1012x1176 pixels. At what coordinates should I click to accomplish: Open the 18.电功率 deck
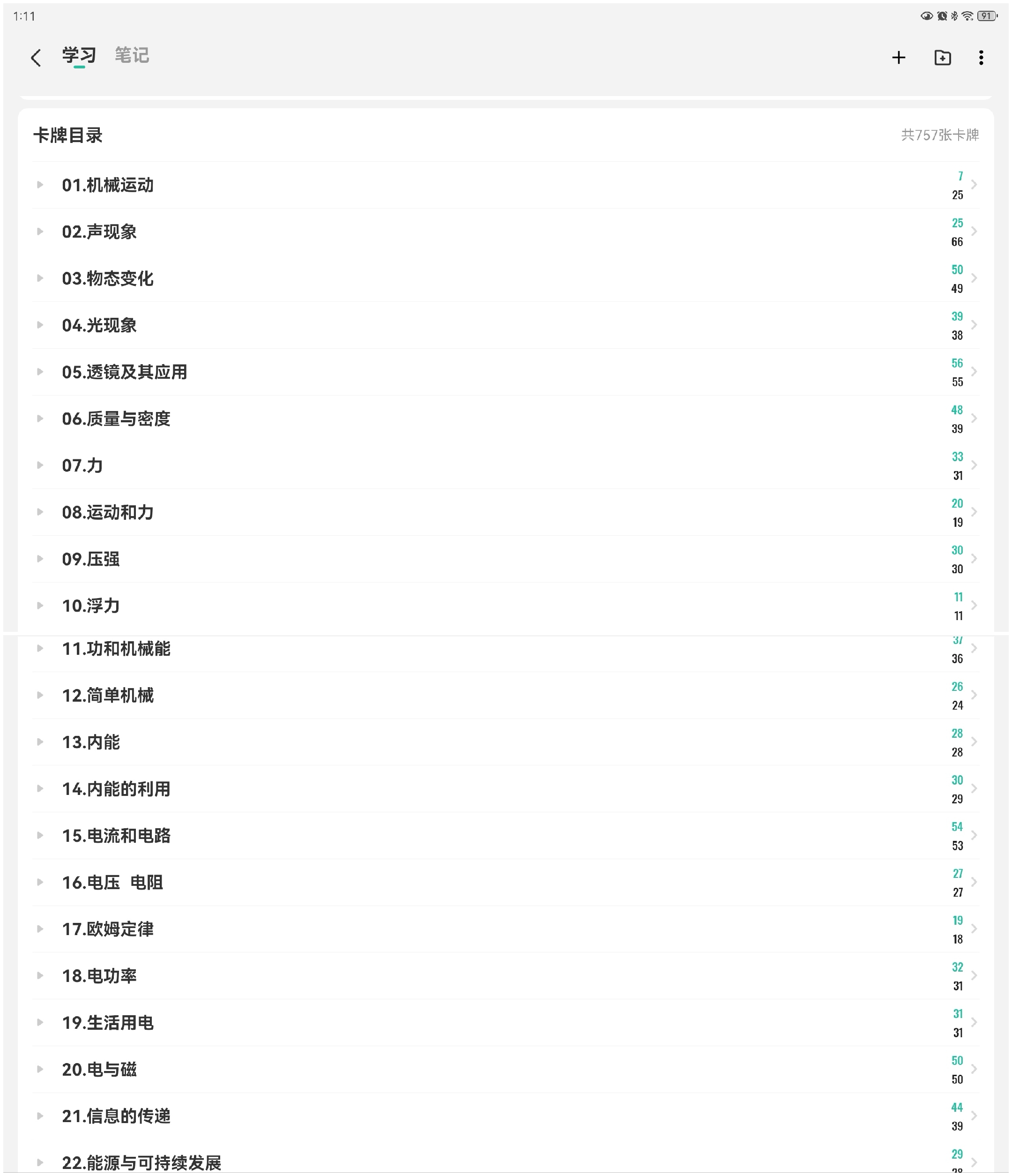pyautogui.click(x=506, y=976)
